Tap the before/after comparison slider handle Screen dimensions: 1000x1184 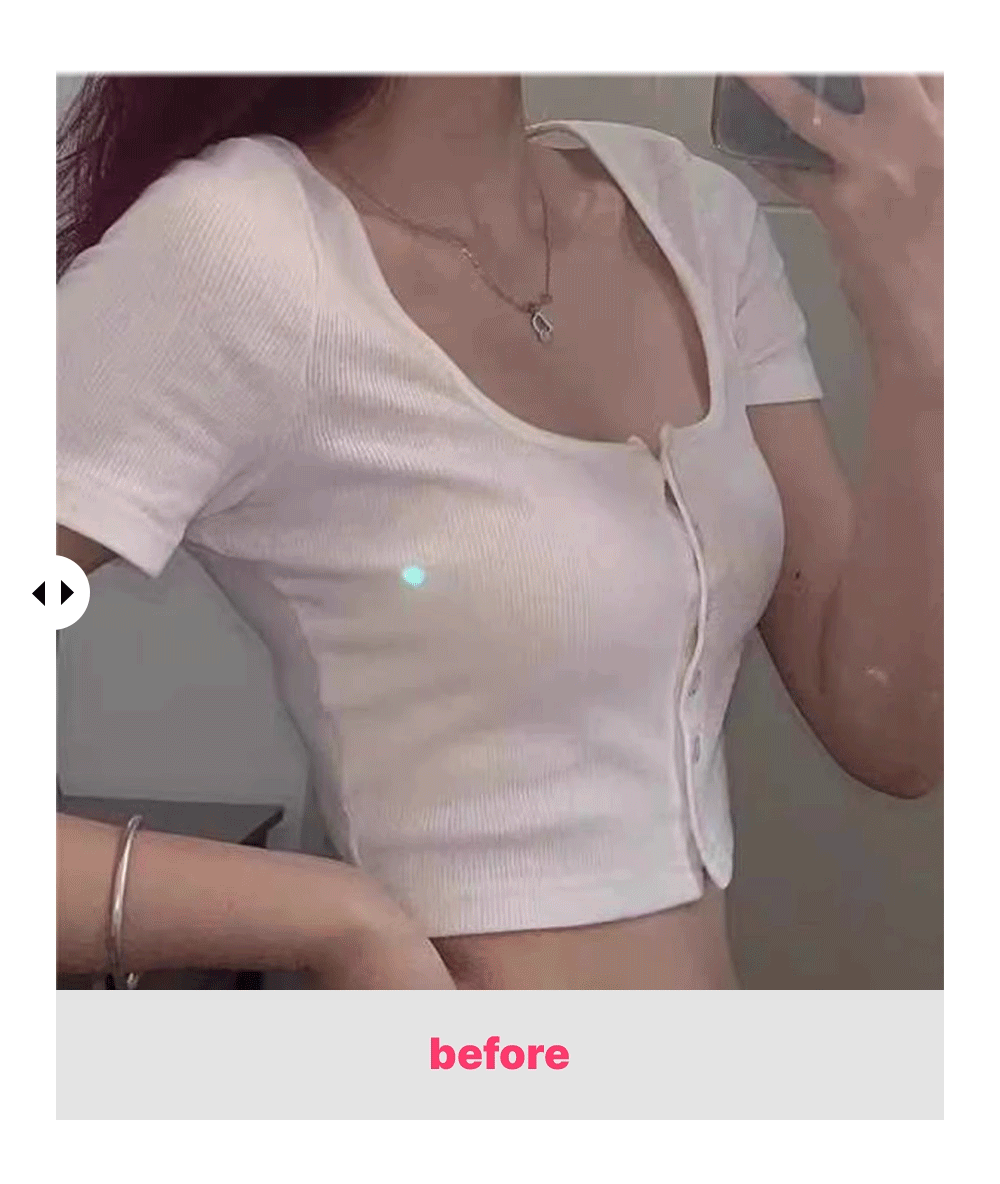pos(54,593)
